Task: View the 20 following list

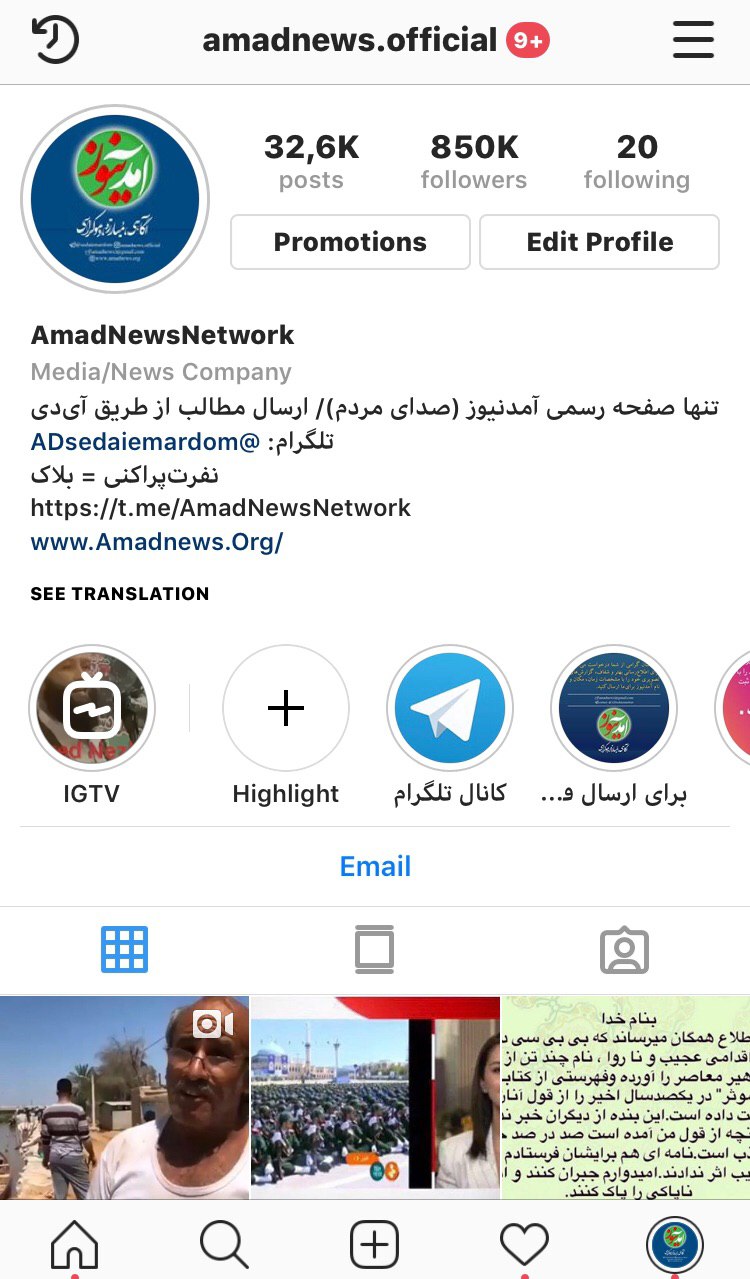Action: click(637, 162)
